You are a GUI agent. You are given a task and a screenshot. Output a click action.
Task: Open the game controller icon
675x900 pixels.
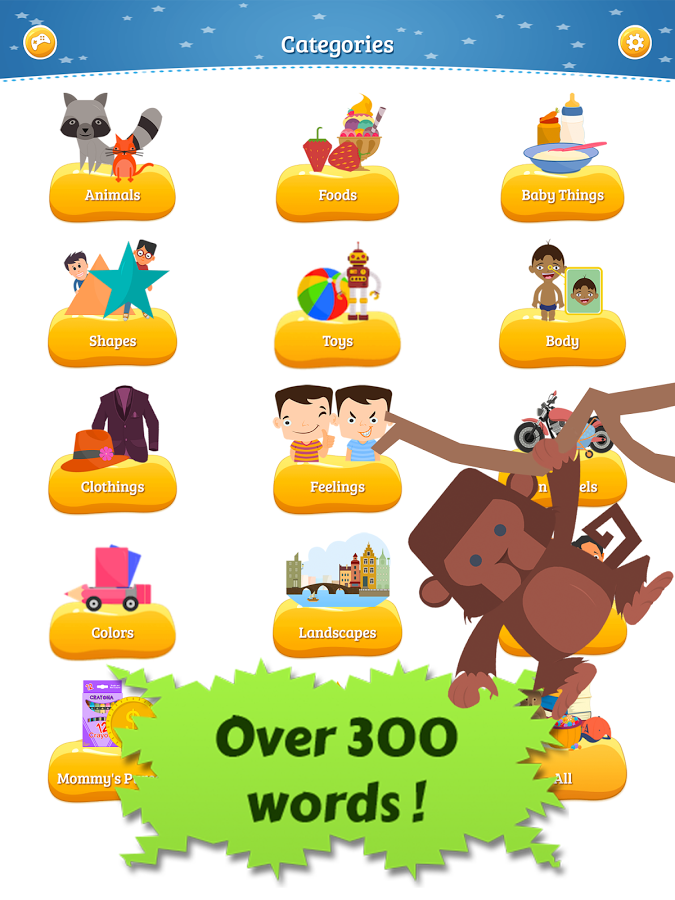click(x=40, y=42)
